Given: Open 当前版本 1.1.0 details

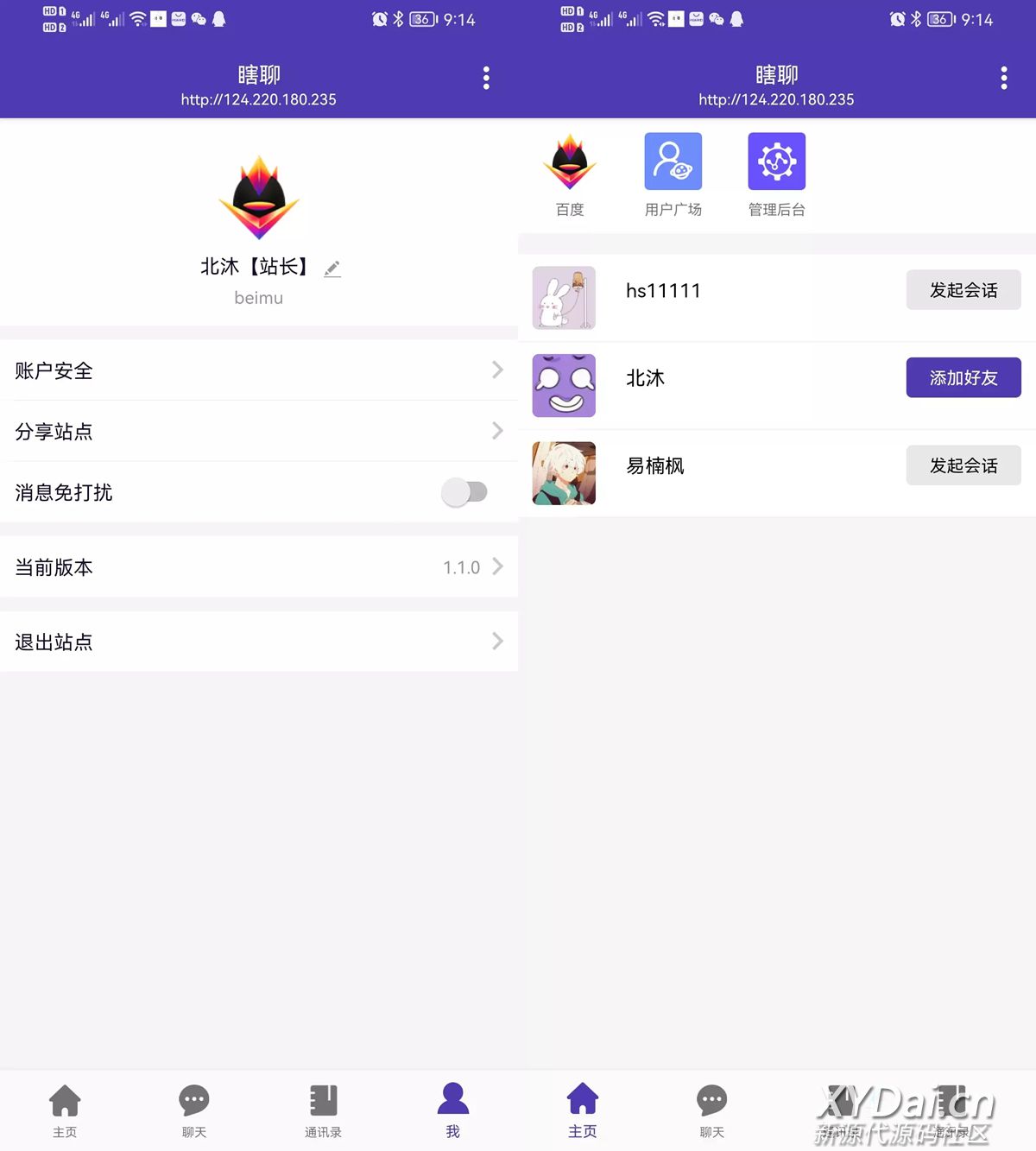Looking at the screenshot, I should 259,567.
